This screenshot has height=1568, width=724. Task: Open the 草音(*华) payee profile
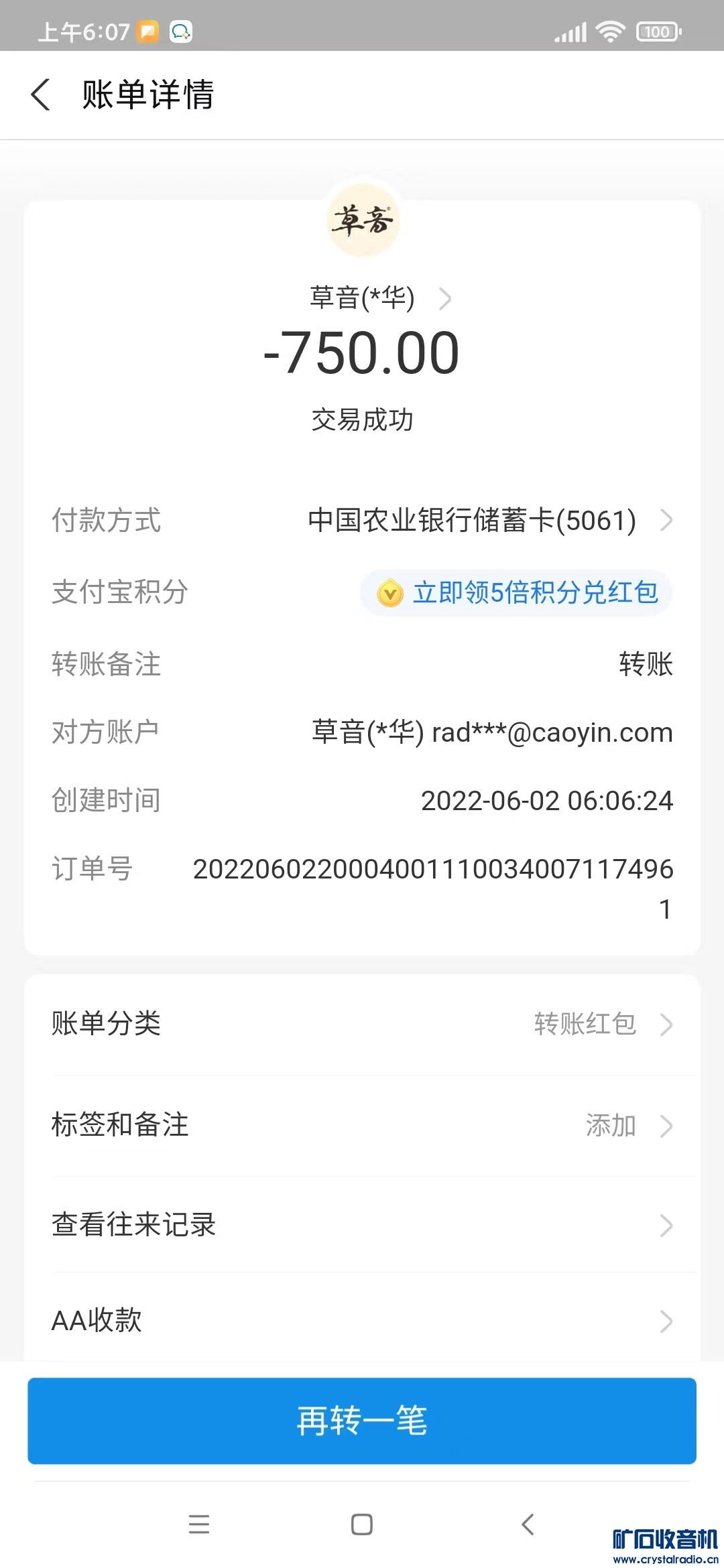[379, 298]
